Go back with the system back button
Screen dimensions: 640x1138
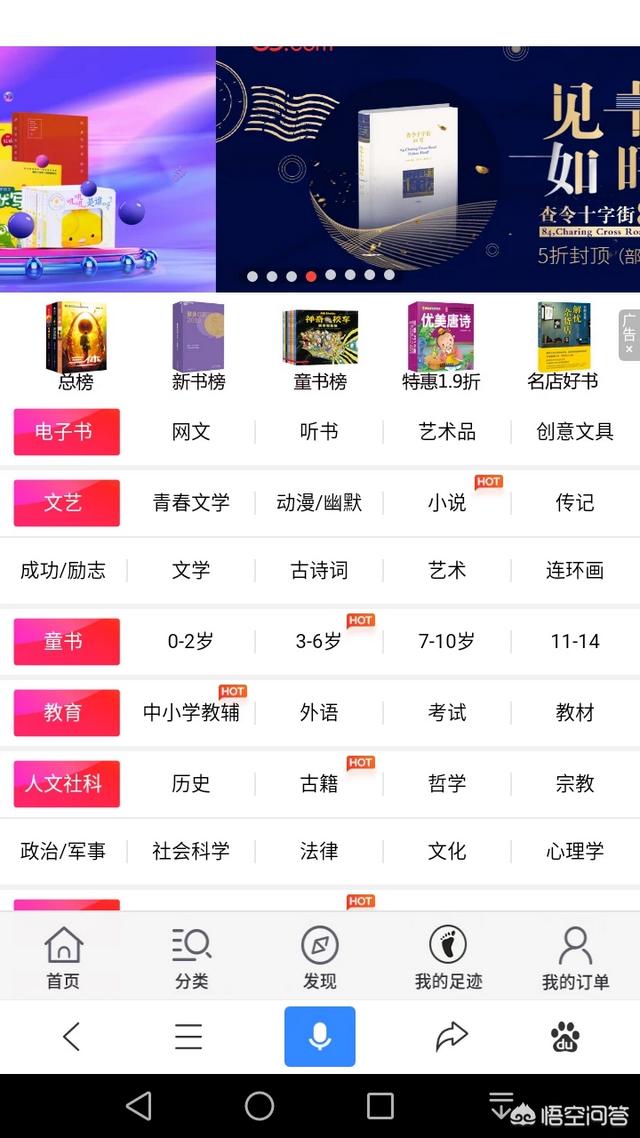pos(139,1105)
